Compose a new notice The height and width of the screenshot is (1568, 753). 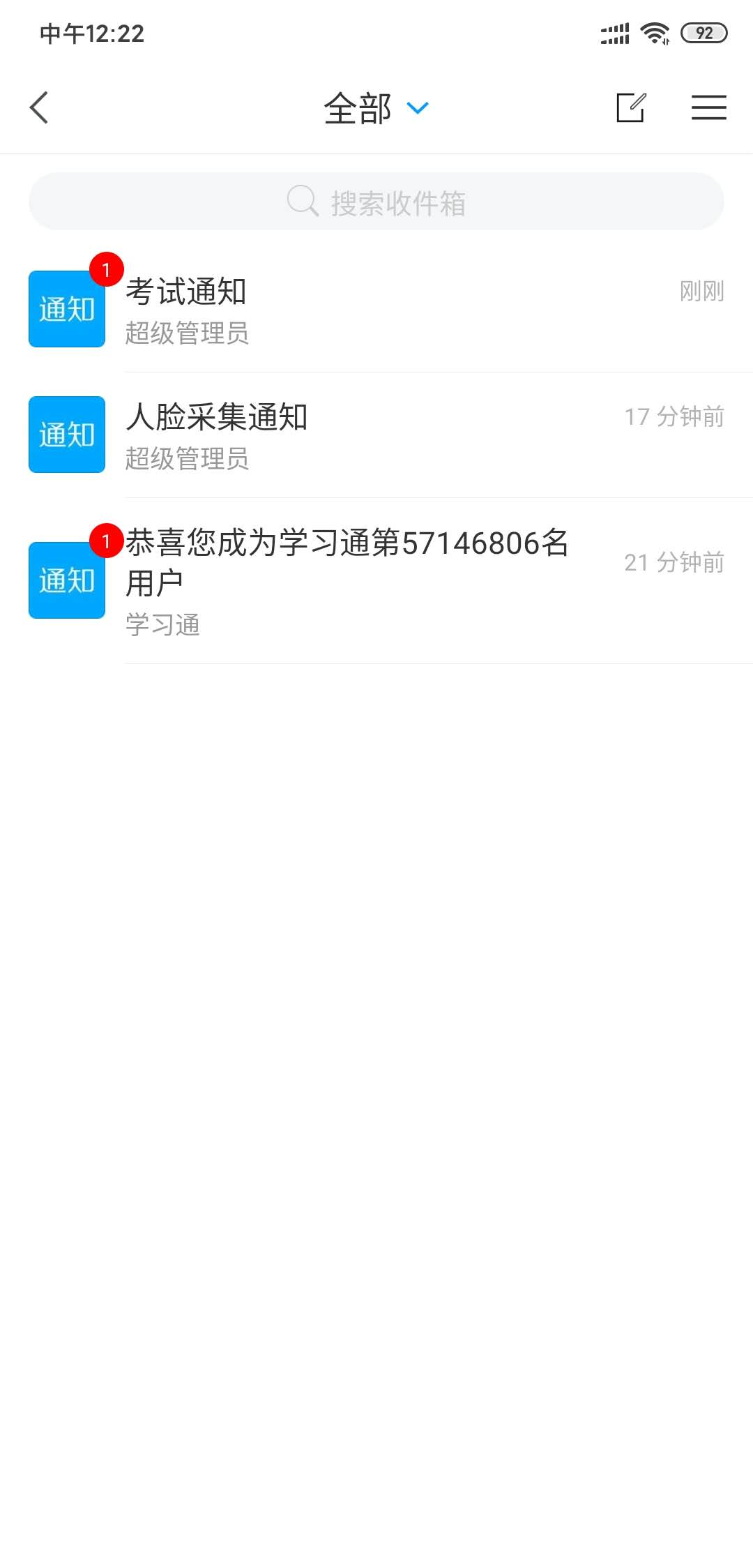(x=631, y=108)
